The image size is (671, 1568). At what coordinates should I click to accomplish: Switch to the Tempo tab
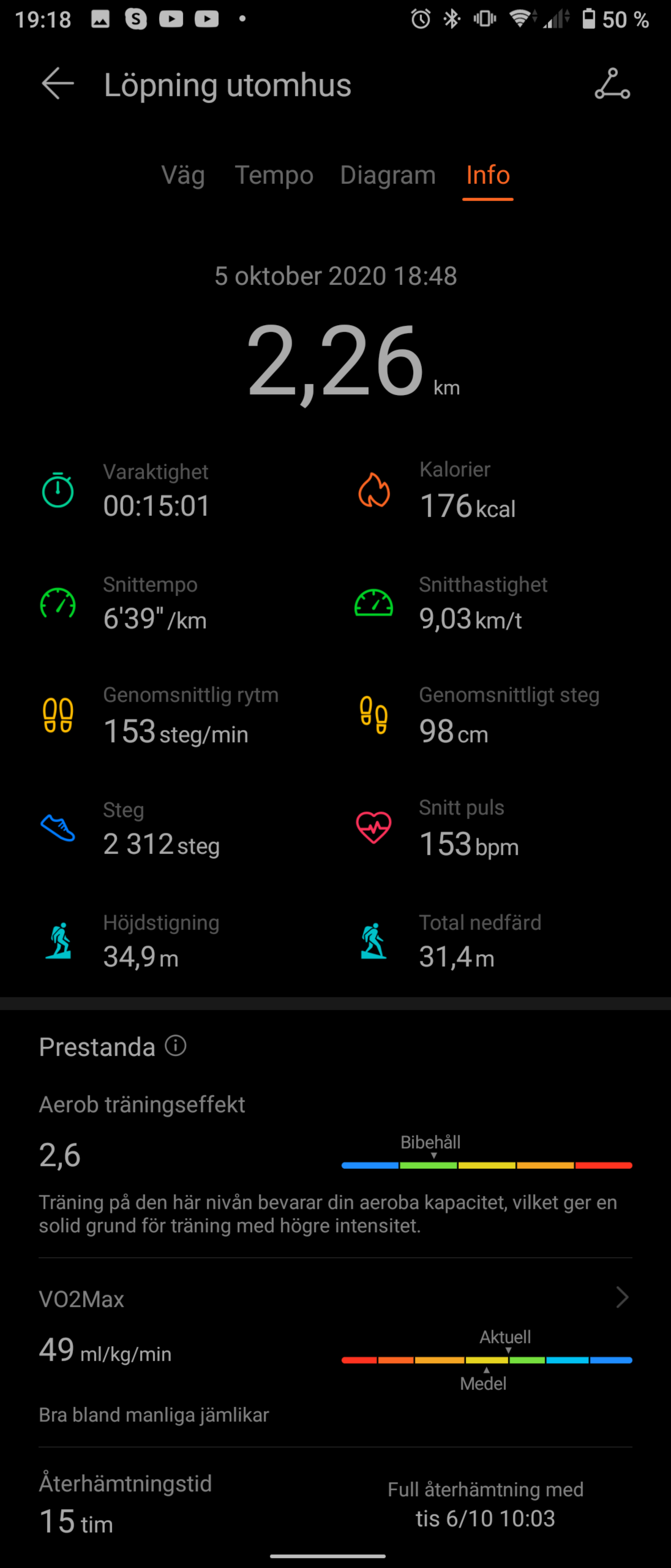coord(274,175)
